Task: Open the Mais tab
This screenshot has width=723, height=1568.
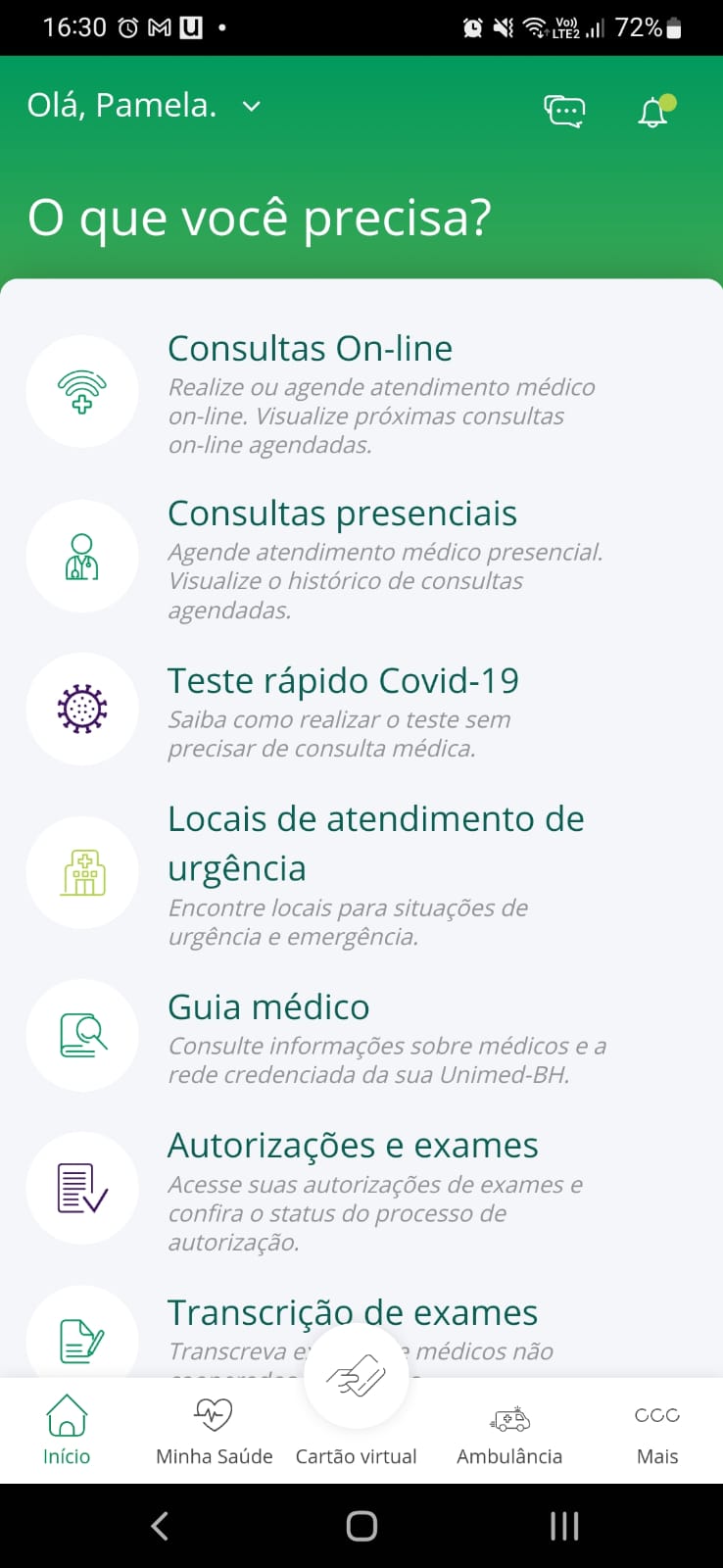Action: tap(657, 1430)
